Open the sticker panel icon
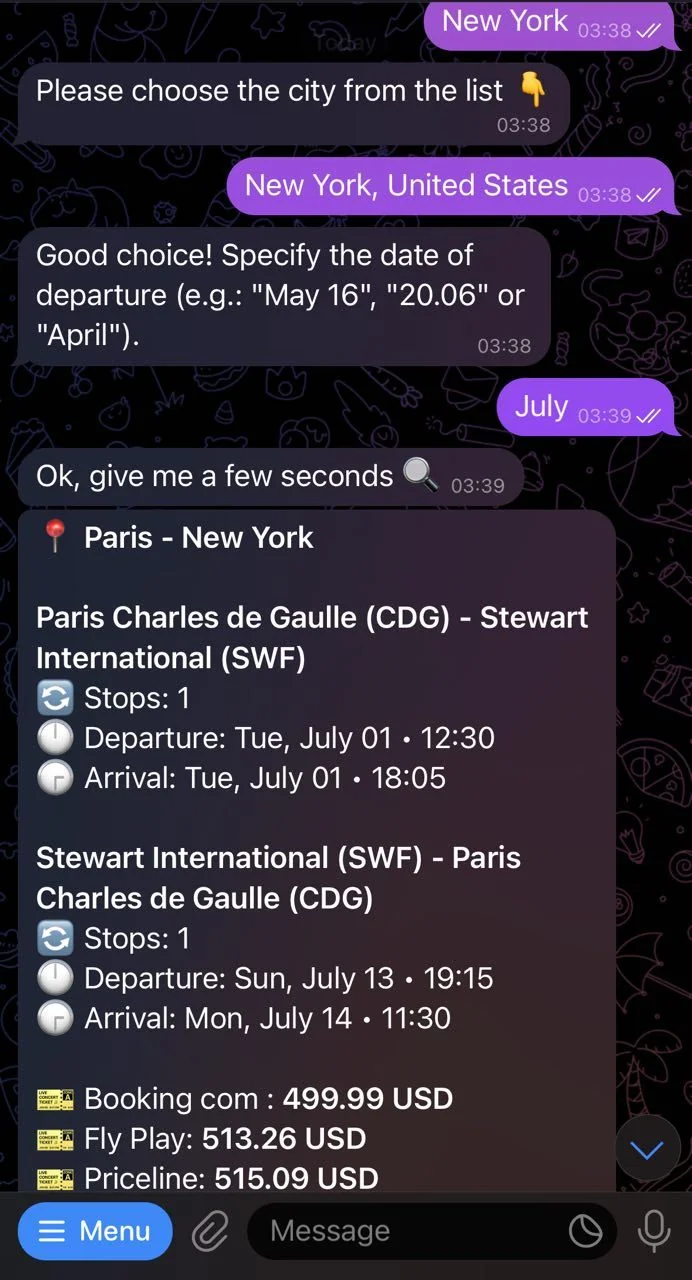 click(586, 1231)
